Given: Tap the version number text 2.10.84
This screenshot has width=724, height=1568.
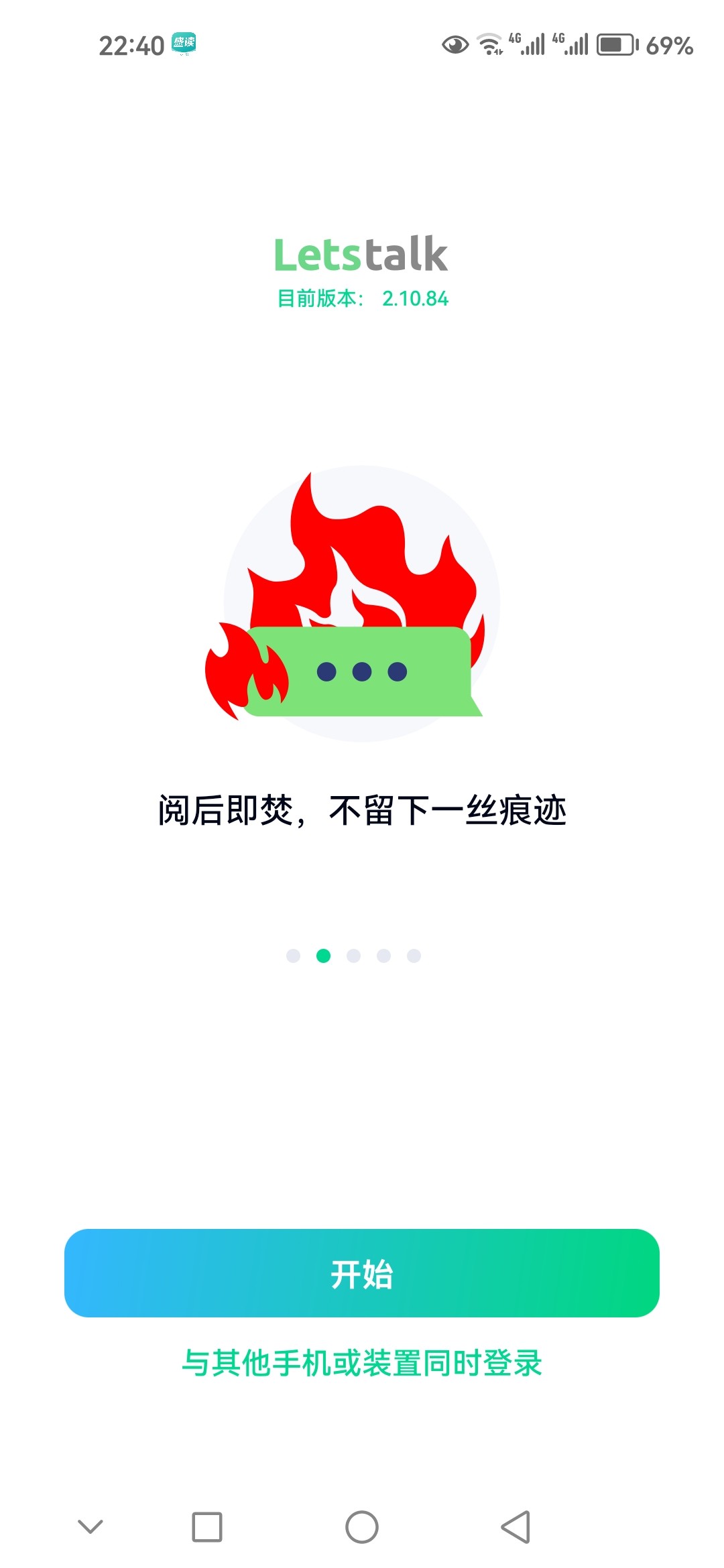Looking at the screenshot, I should [416, 298].
